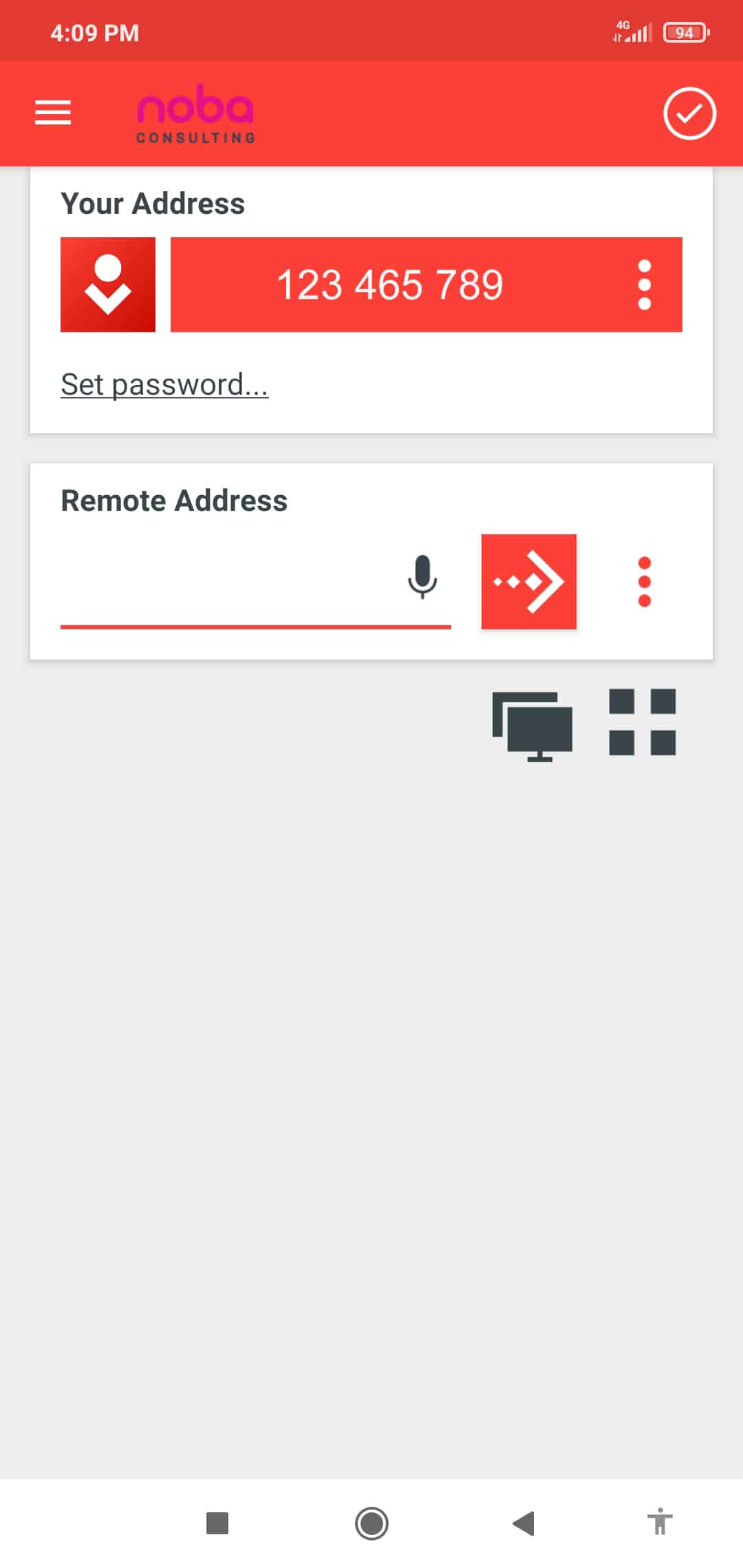743x1568 pixels.
Task: Show the monitor sessions view
Action: click(532, 726)
